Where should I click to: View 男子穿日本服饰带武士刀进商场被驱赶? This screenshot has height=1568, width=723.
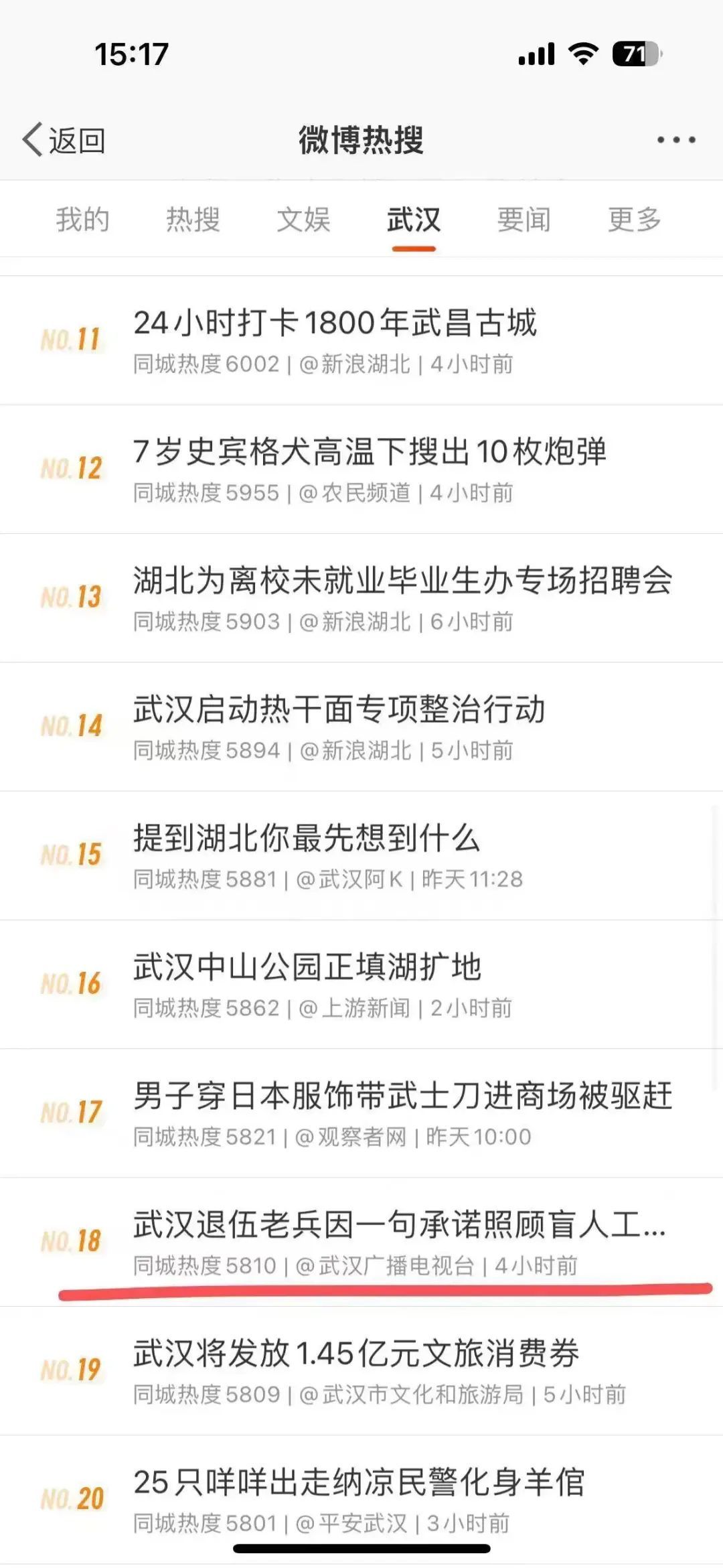[361, 1113]
